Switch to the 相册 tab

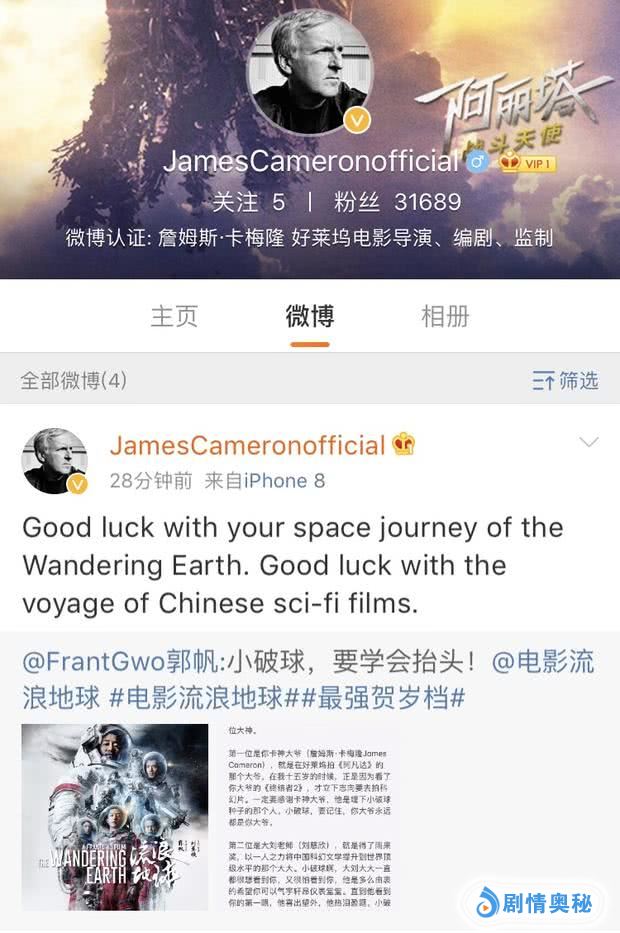click(445, 317)
